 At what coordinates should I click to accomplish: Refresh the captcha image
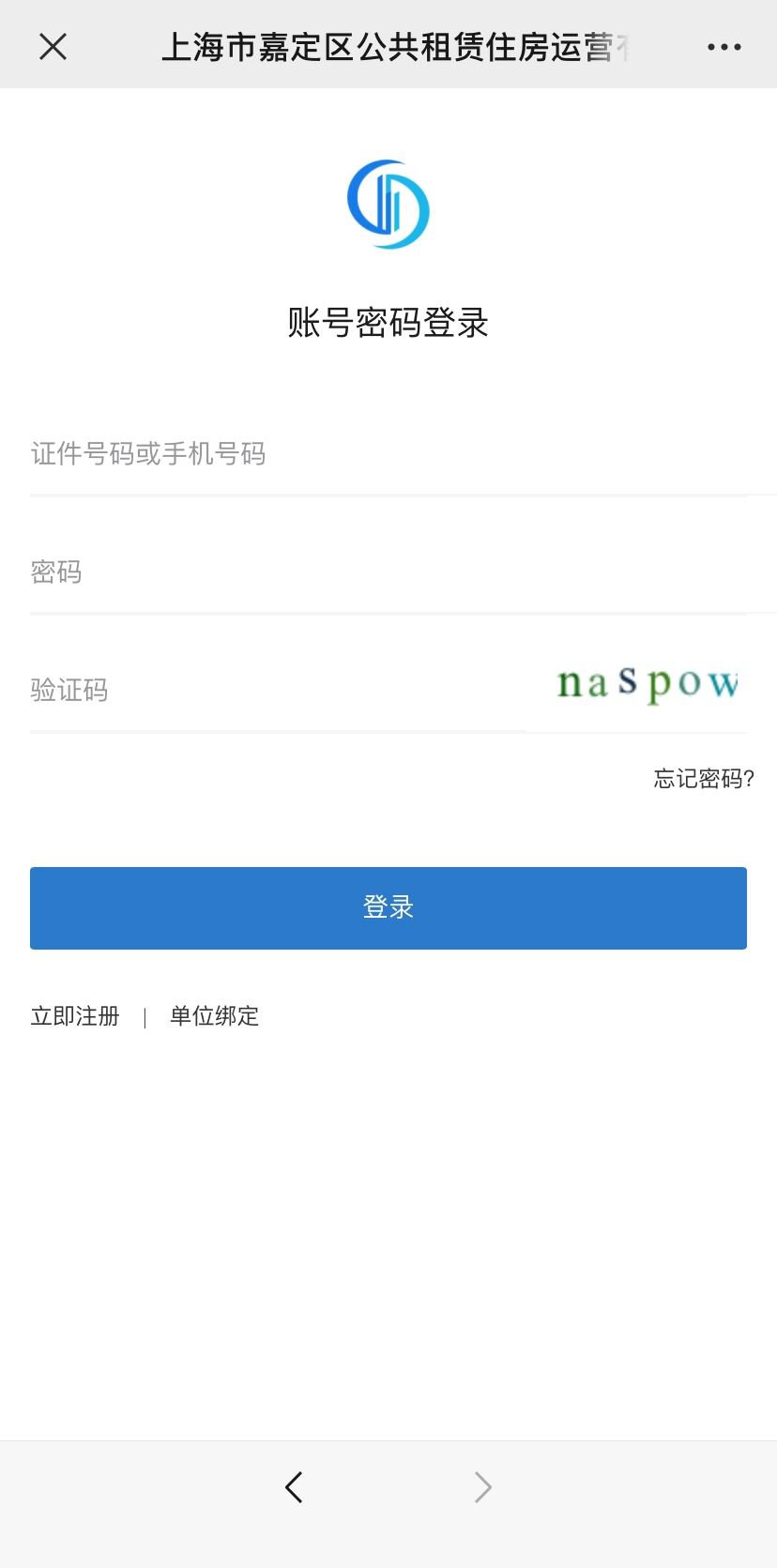647,685
